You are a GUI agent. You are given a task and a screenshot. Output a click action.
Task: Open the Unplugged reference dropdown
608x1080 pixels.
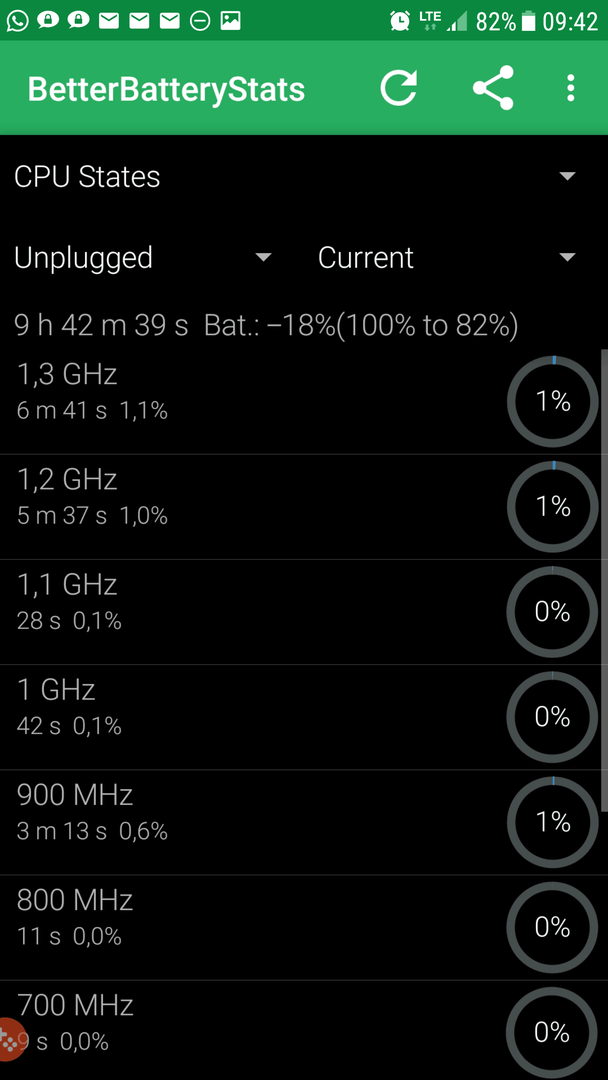(x=143, y=258)
